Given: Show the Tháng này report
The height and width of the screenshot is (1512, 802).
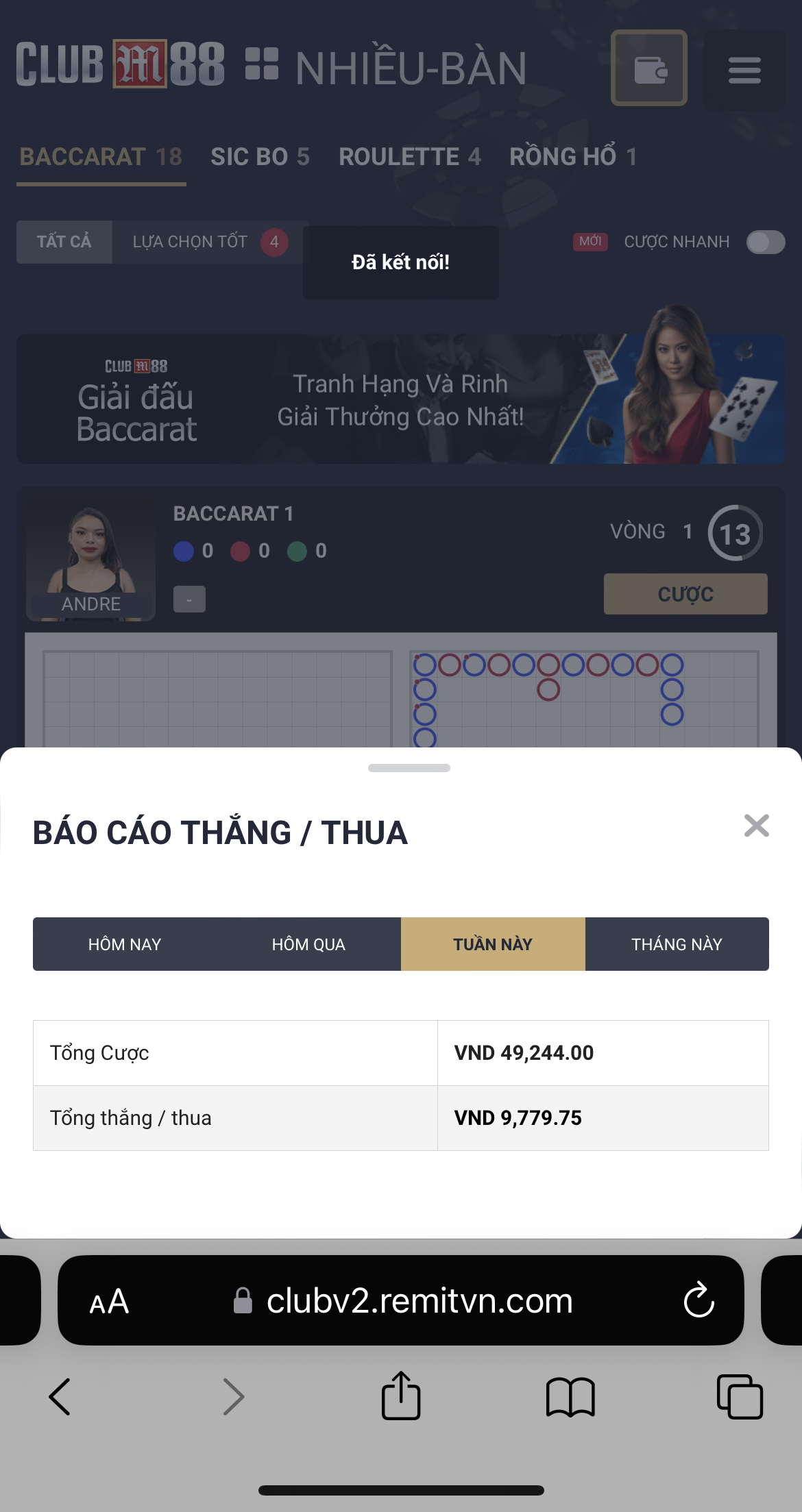Looking at the screenshot, I should (677, 944).
